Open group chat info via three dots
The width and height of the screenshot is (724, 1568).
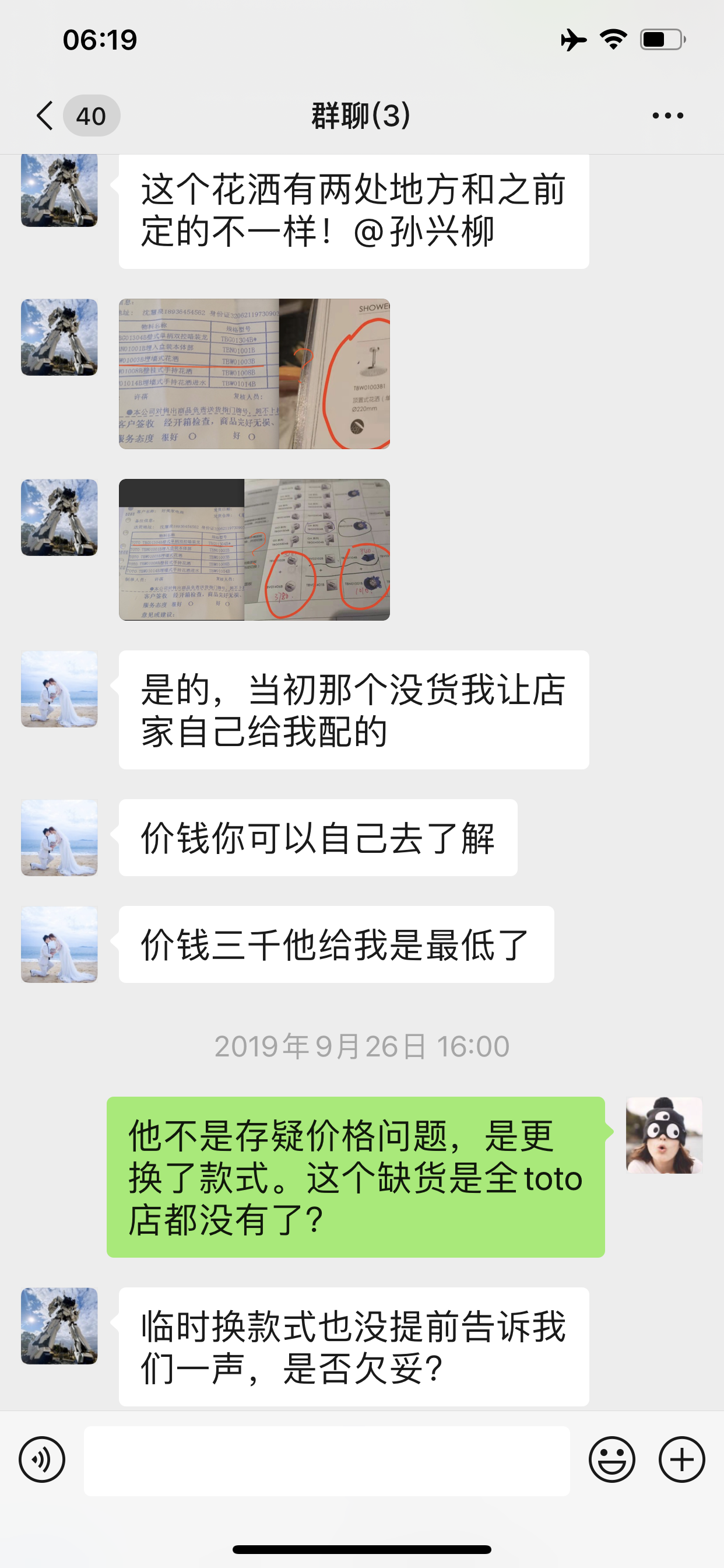click(667, 116)
